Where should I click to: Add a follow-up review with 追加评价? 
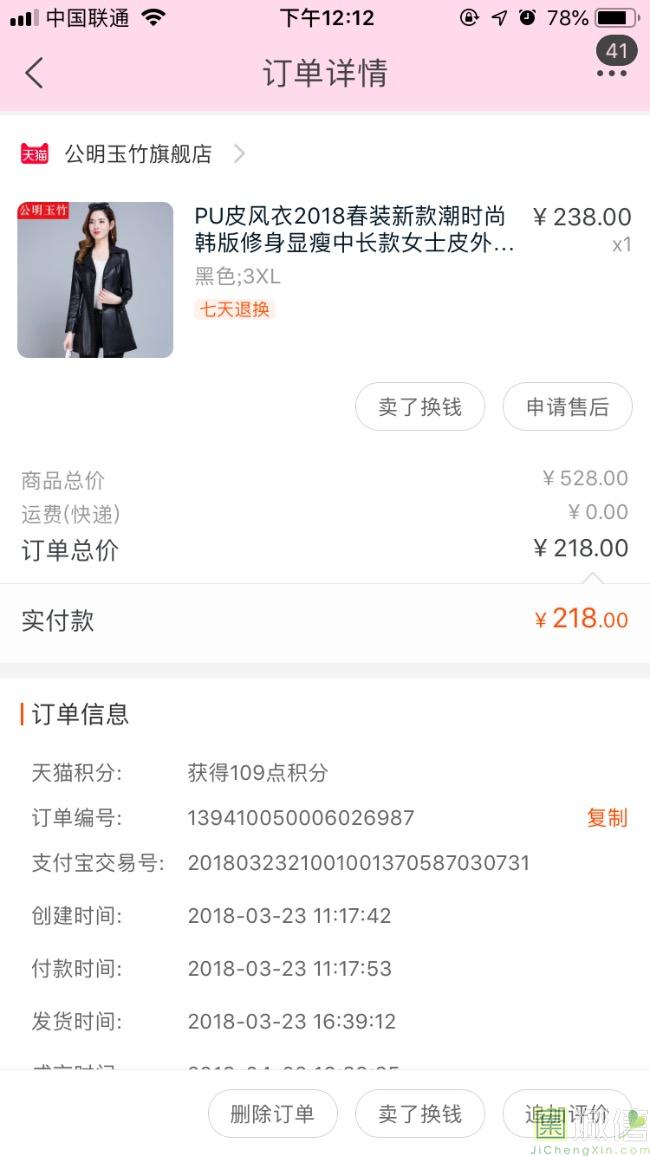coord(566,1114)
